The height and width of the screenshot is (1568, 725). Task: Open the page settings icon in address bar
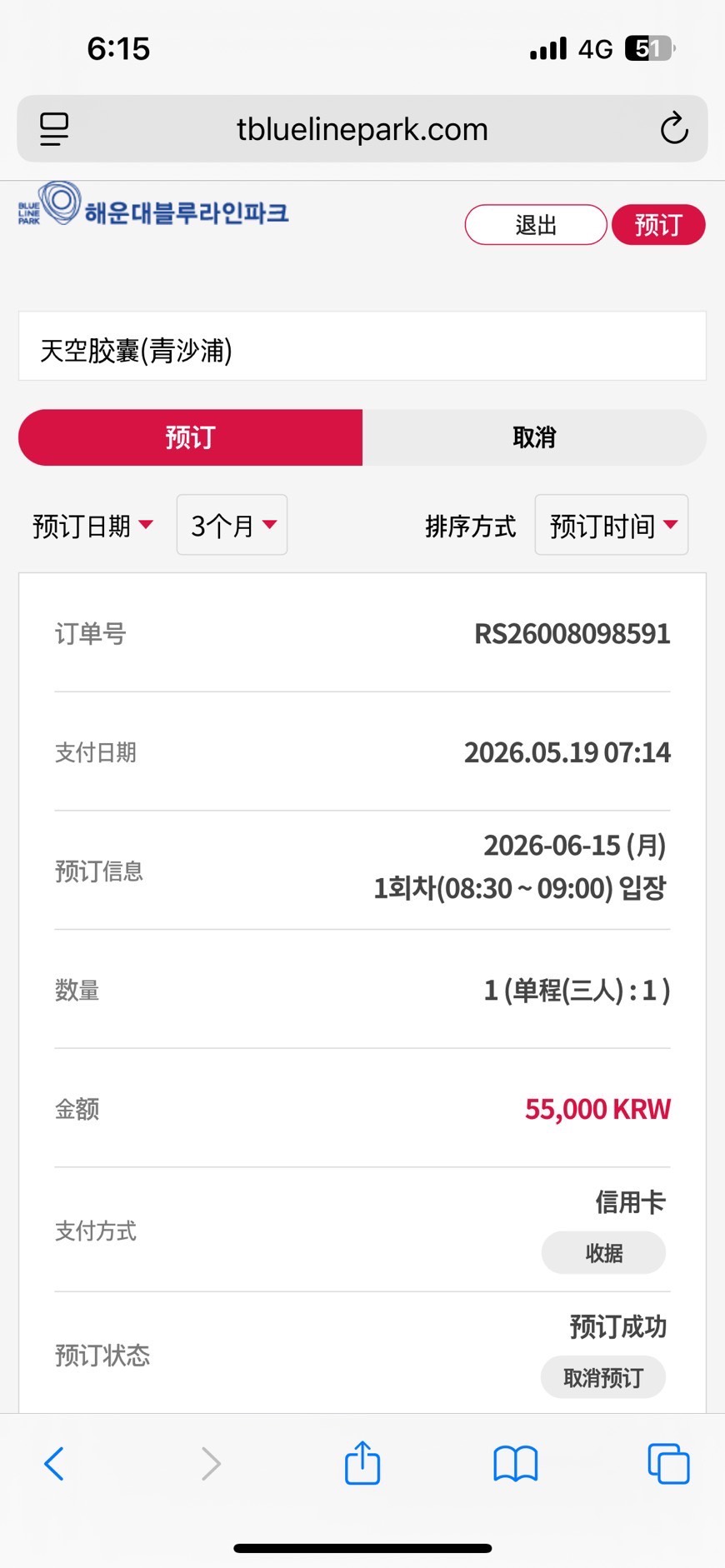[x=54, y=129]
